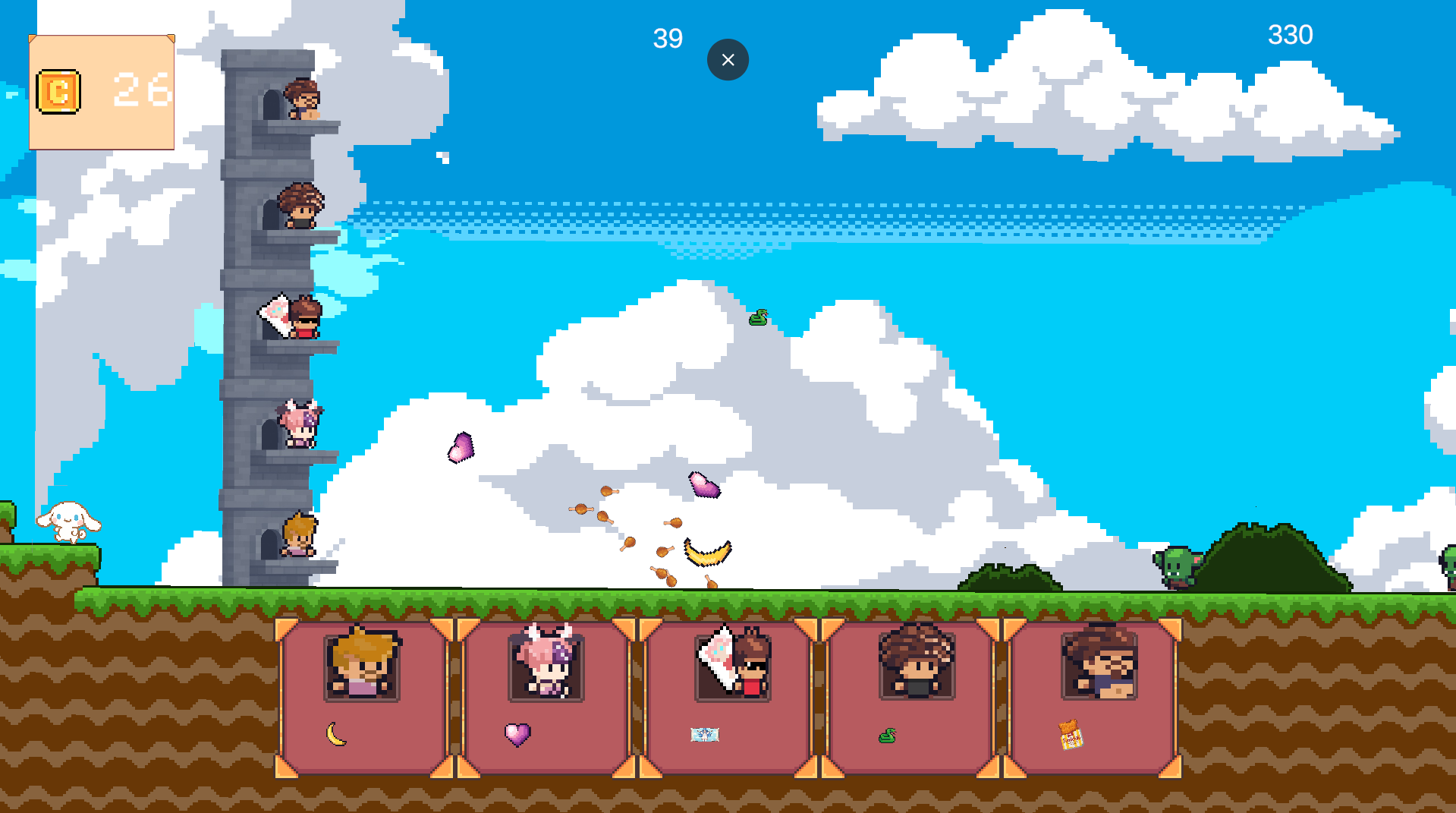Select the pink-haired character card with heart
Screen dimensions: 1456x813
pyautogui.click(x=546, y=697)
